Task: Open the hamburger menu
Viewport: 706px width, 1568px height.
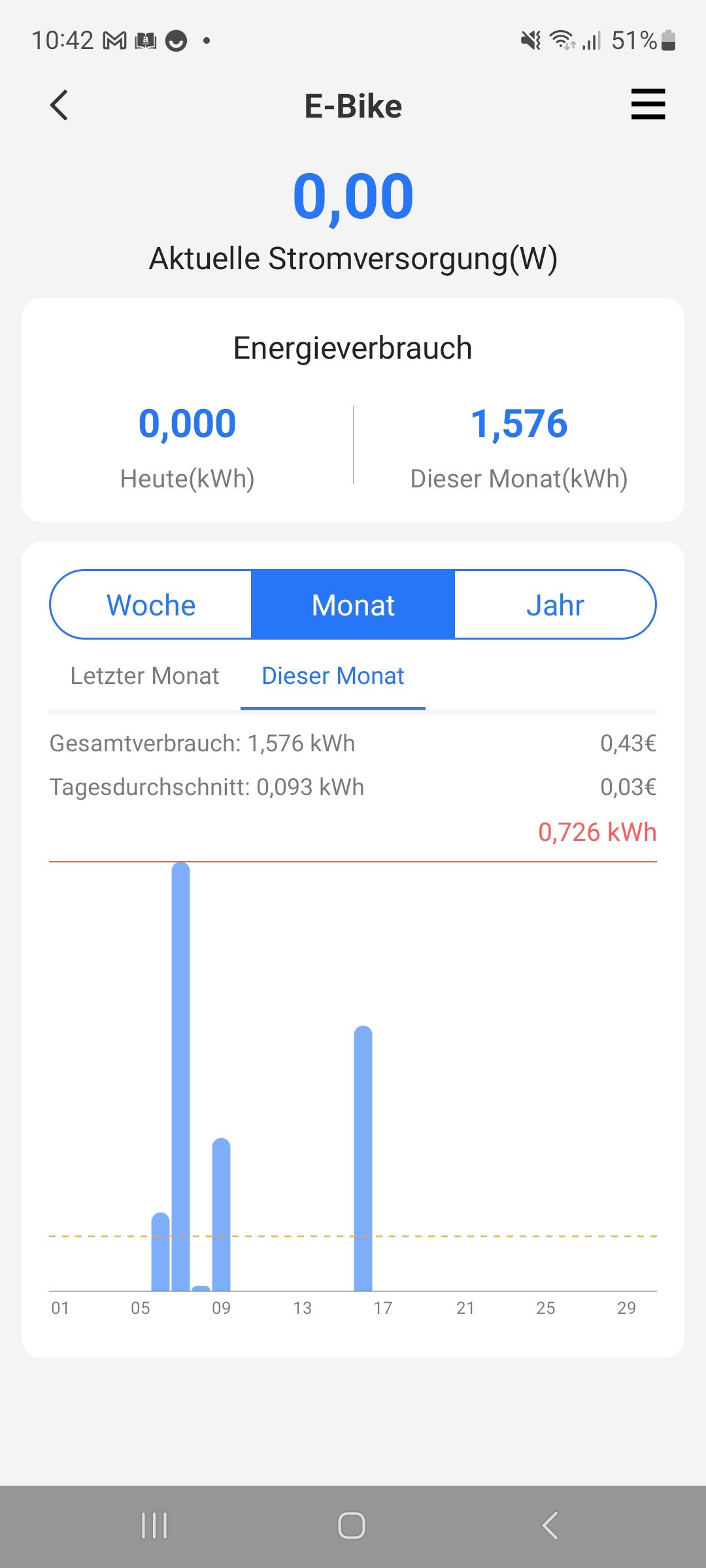Action: pos(648,105)
